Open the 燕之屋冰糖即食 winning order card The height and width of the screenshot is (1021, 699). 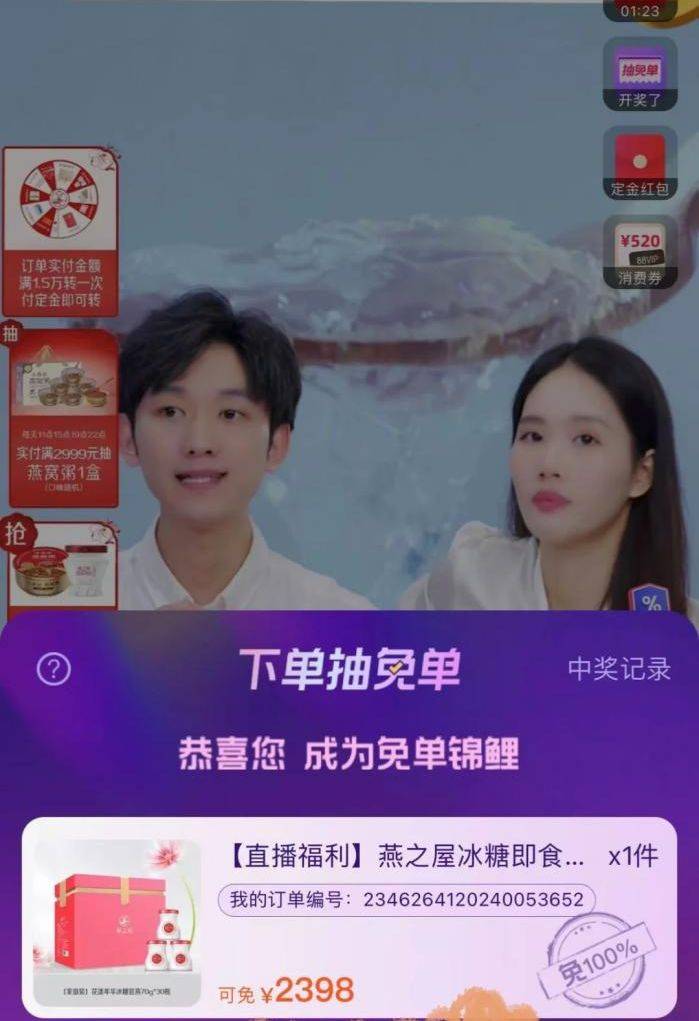(349, 914)
